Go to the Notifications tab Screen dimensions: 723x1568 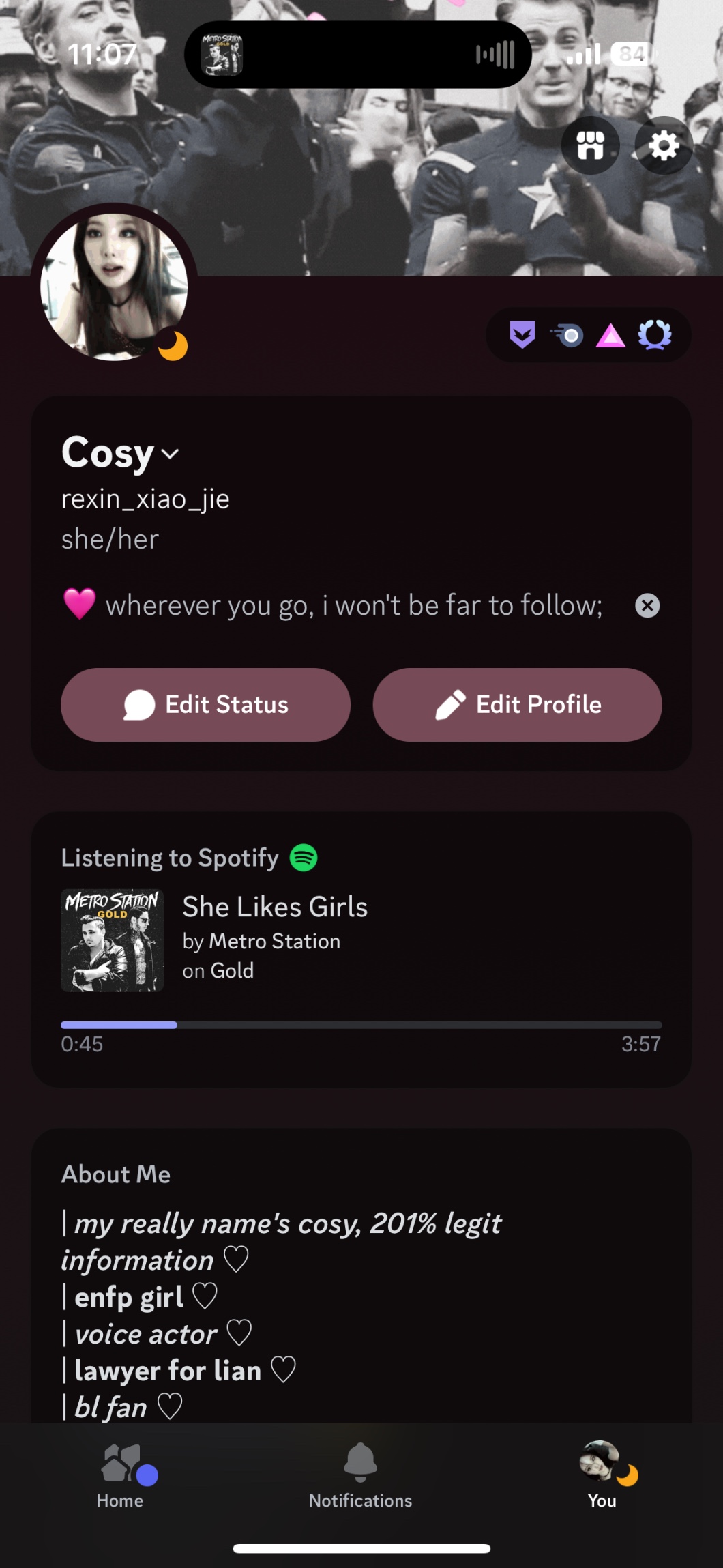(x=361, y=1475)
